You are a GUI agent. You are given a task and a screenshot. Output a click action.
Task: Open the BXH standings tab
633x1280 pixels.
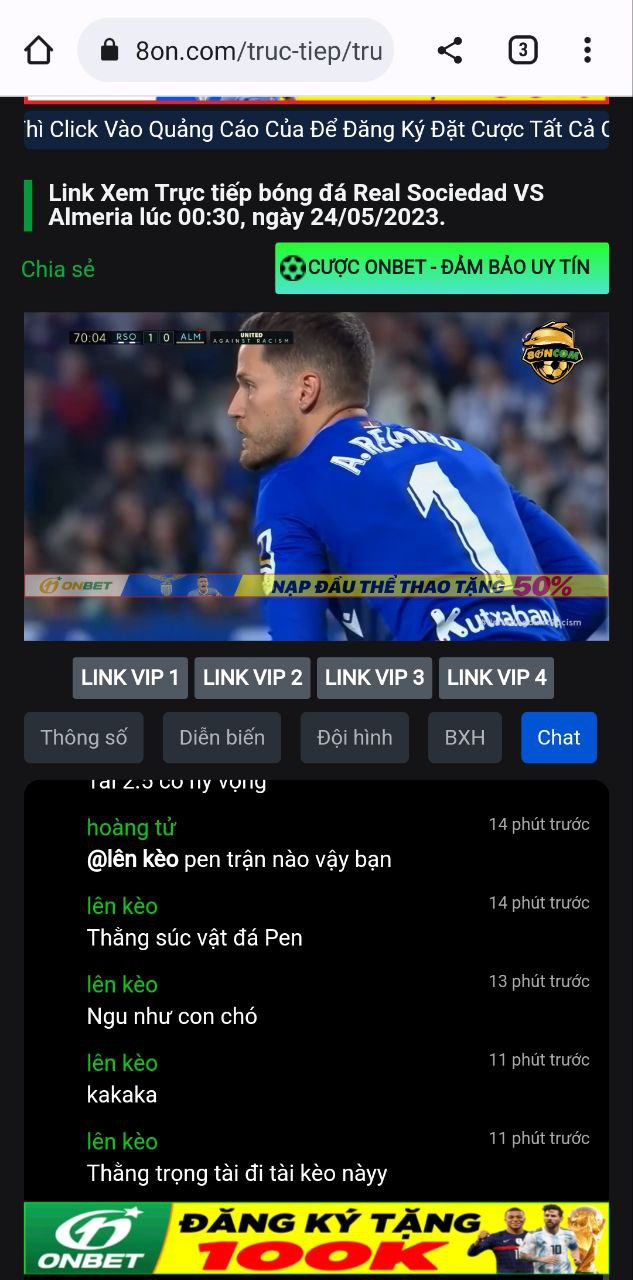point(465,738)
